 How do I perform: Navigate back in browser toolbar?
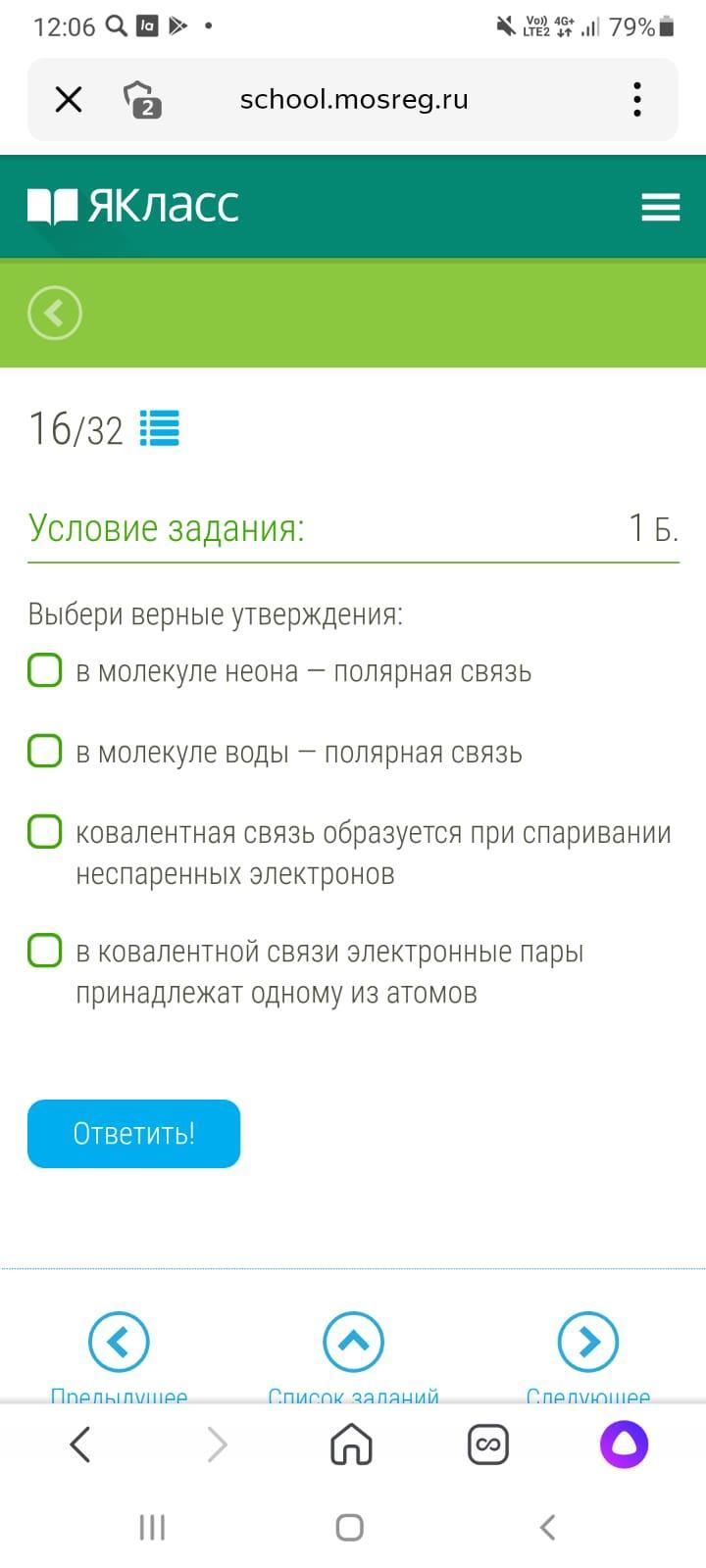pos(80,1445)
